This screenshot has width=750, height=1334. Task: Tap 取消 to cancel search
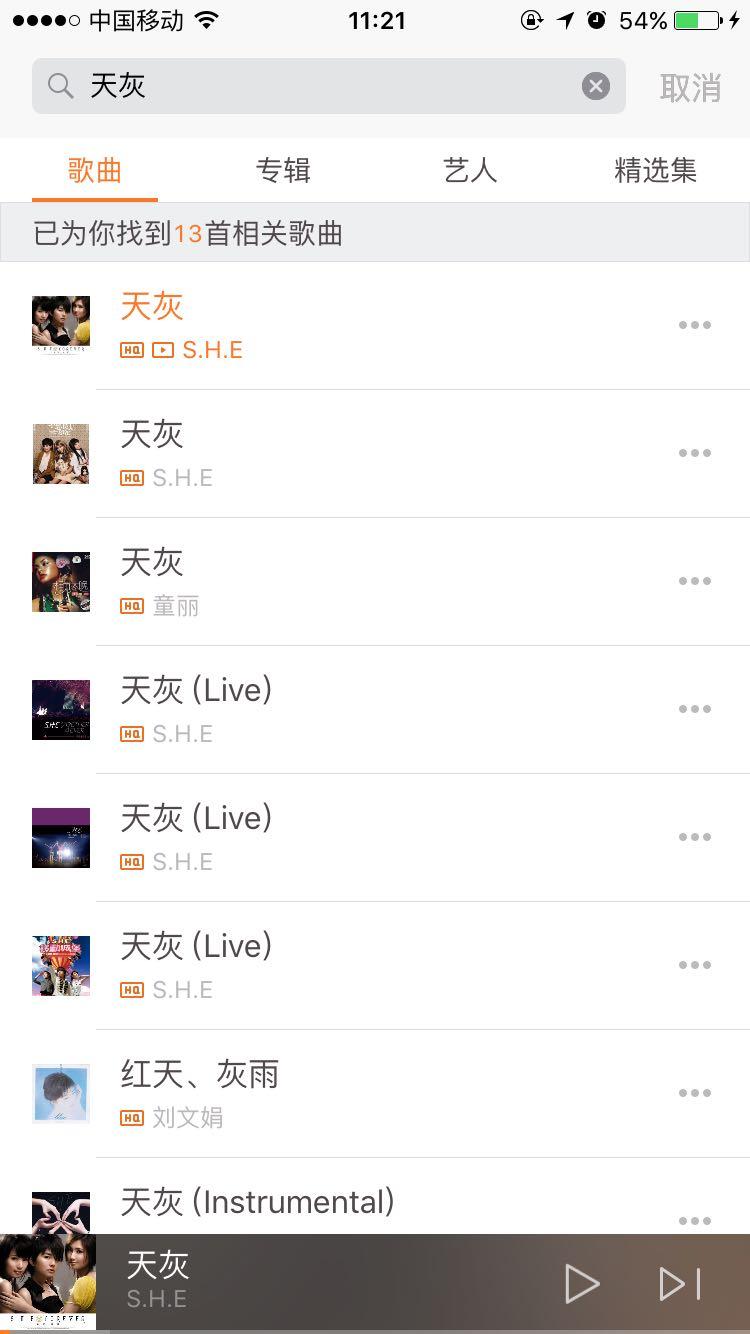[x=690, y=88]
